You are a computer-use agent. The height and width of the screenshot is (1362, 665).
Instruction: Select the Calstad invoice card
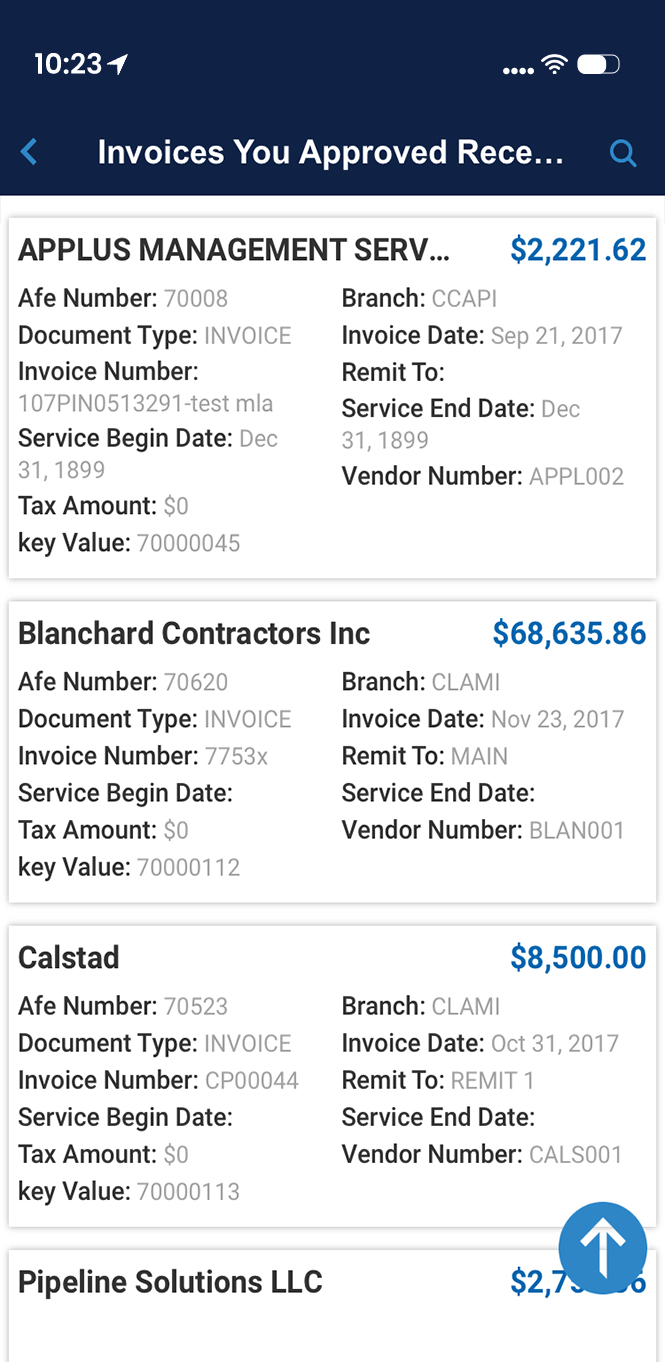[x=332, y=1076]
